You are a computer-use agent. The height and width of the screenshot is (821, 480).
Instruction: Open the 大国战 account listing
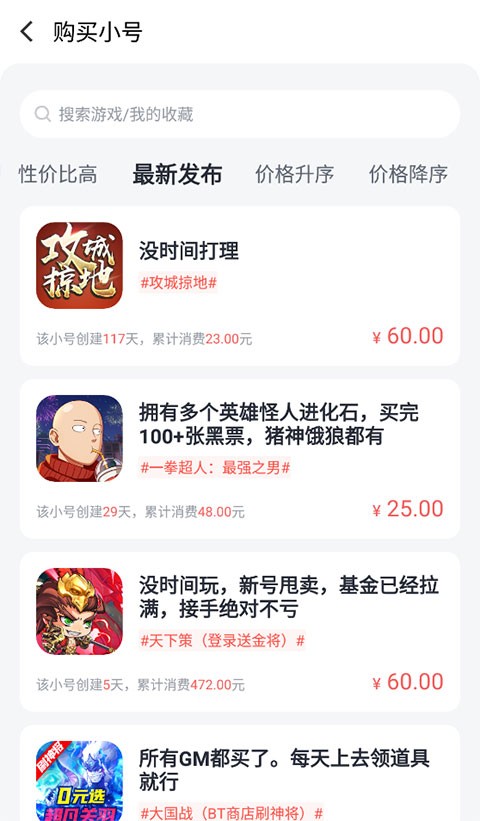[240, 773]
